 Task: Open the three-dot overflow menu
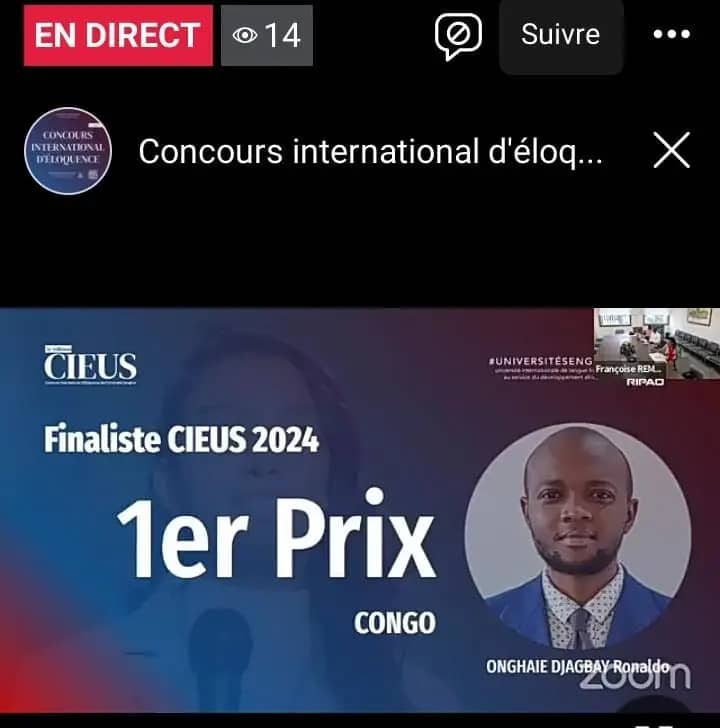671,35
